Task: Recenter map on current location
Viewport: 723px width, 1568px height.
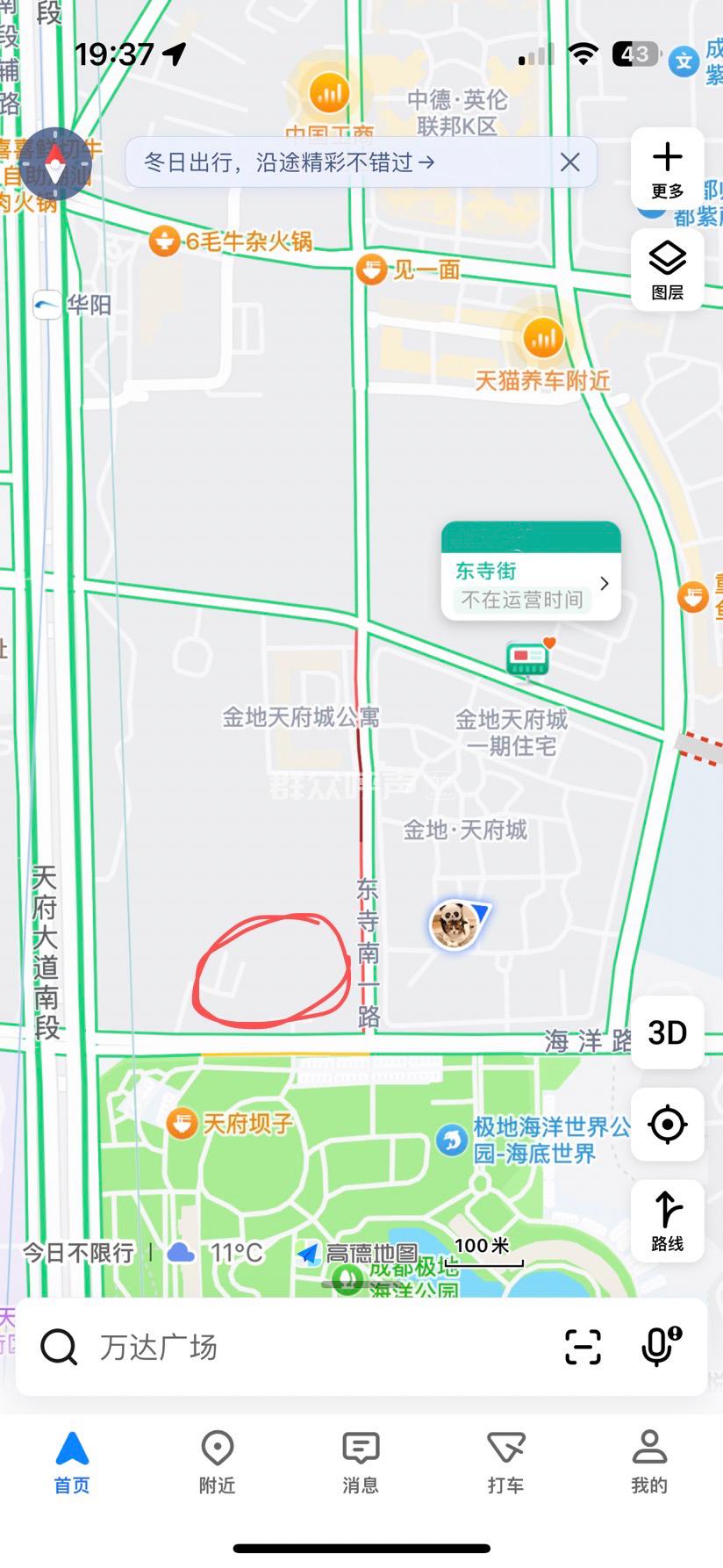Action: 667,1124
